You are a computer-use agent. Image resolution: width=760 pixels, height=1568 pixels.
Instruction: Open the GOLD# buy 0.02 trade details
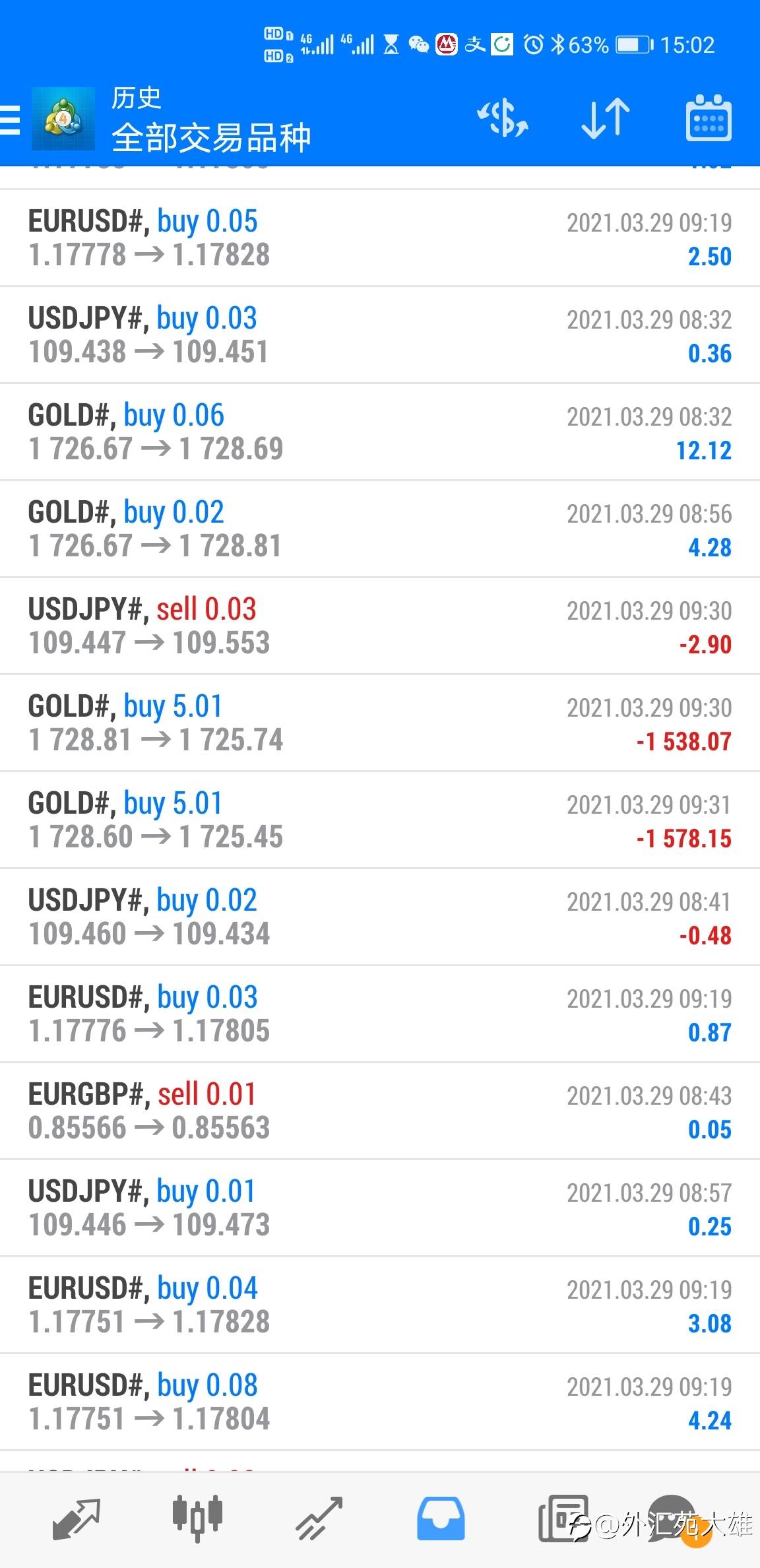tap(380, 529)
